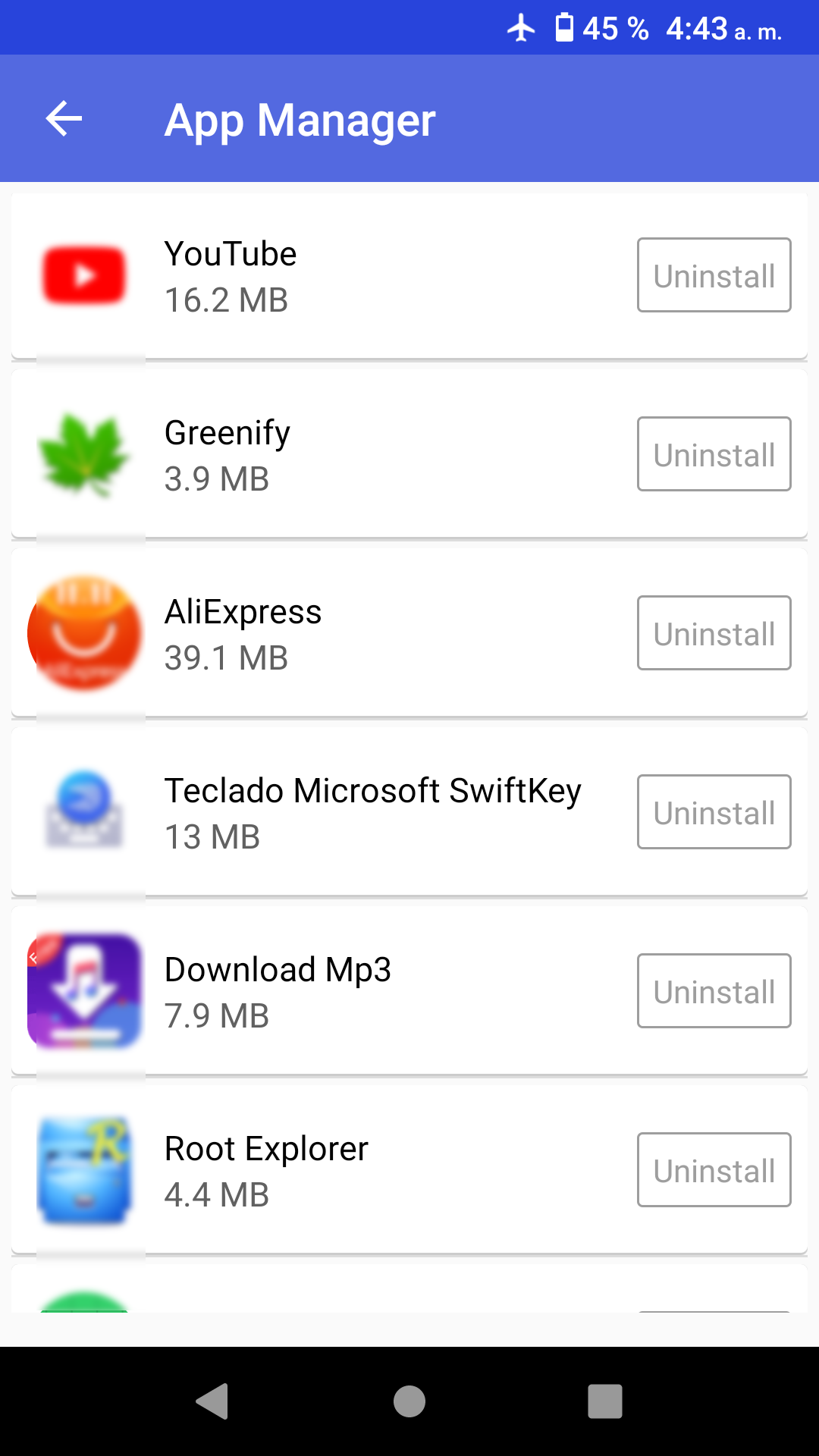Tap the App Manager title
819x1456 pixels.
(x=300, y=120)
